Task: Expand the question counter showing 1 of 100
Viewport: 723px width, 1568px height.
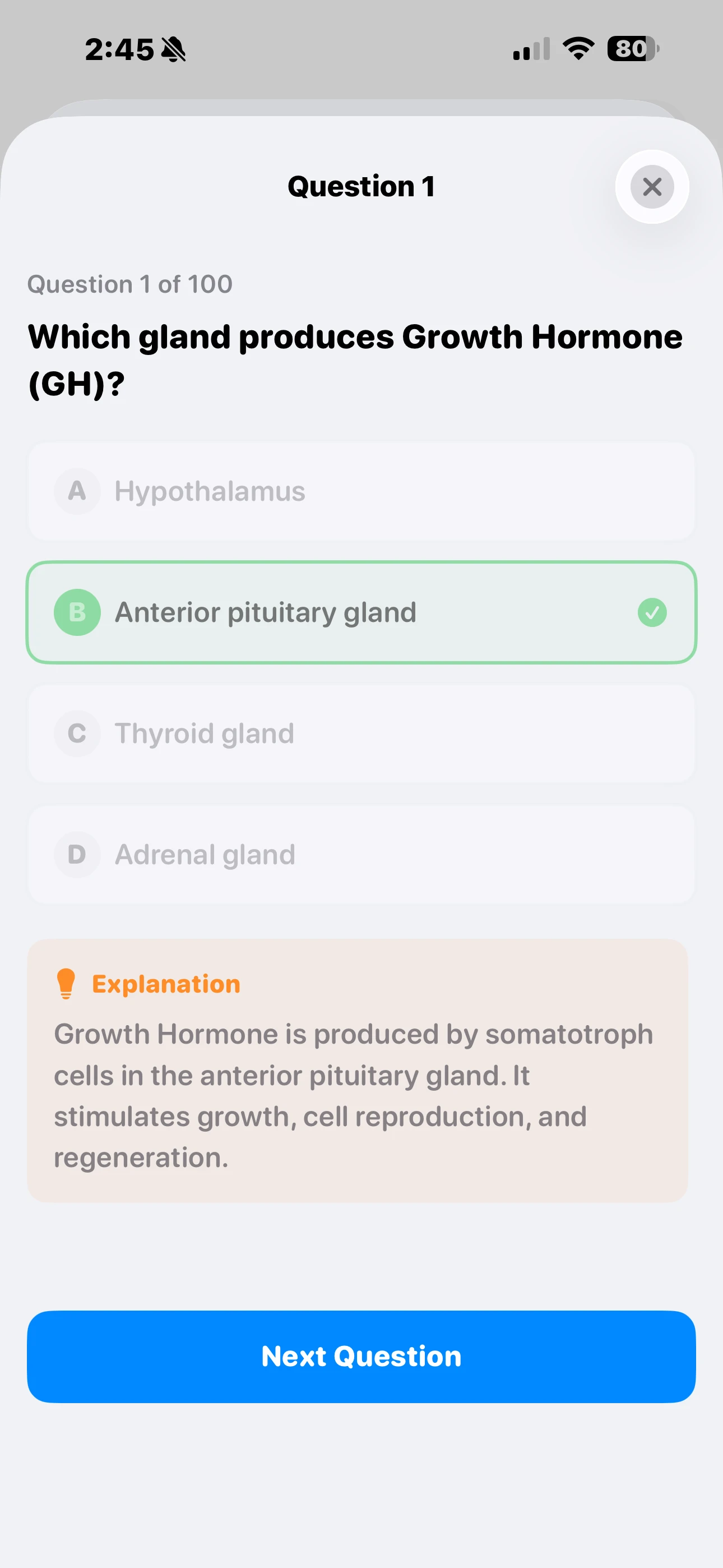Action: pyautogui.click(x=129, y=284)
